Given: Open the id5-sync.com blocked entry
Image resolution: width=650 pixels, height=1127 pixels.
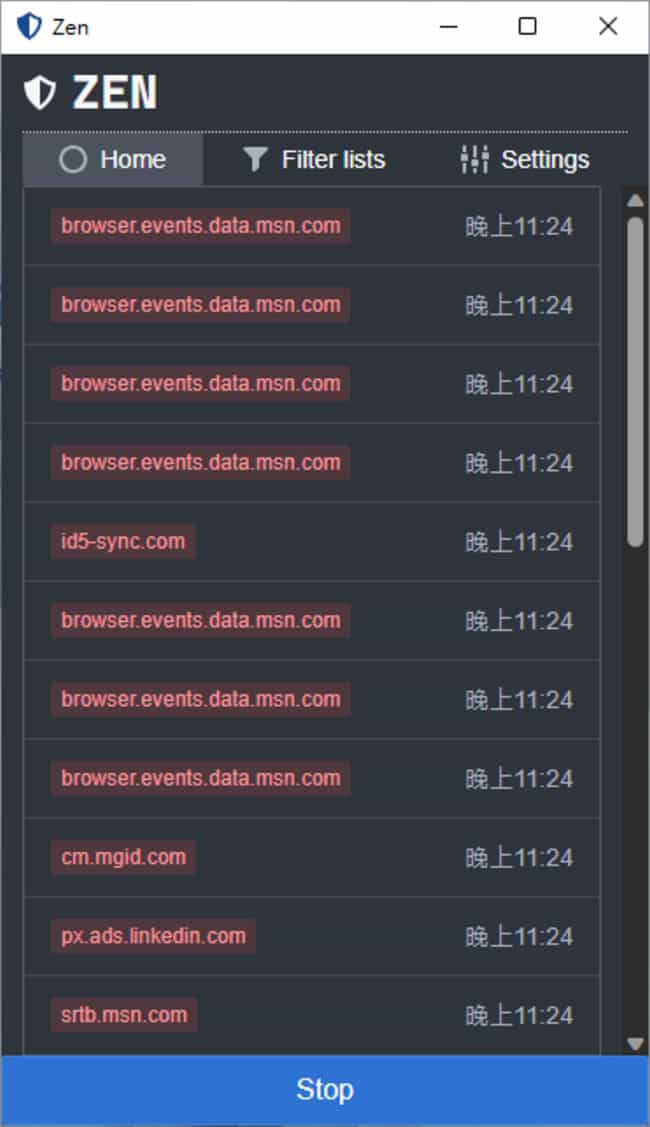Looking at the screenshot, I should click(123, 542).
